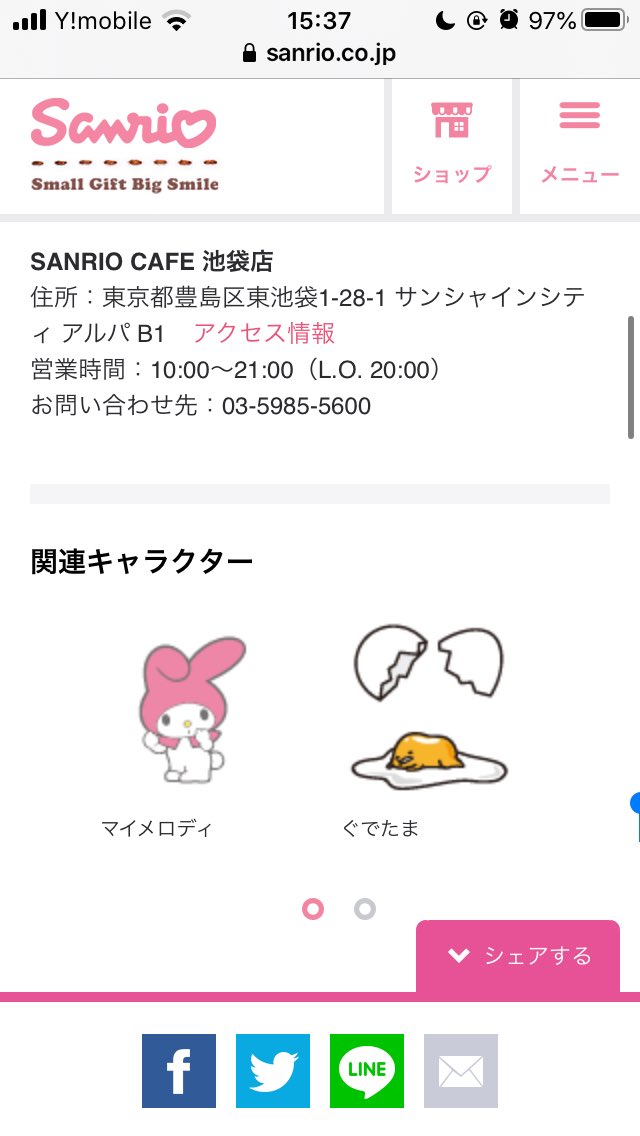The height and width of the screenshot is (1136, 640).
Task: Tap the sanrio.co.jp address bar
Action: click(320, 54)
